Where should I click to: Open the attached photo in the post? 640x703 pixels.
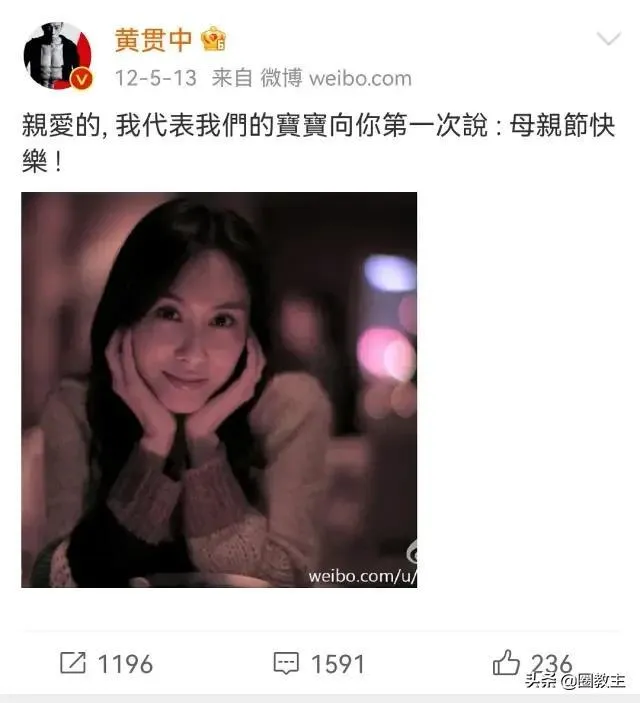click(x=219, y=389)
